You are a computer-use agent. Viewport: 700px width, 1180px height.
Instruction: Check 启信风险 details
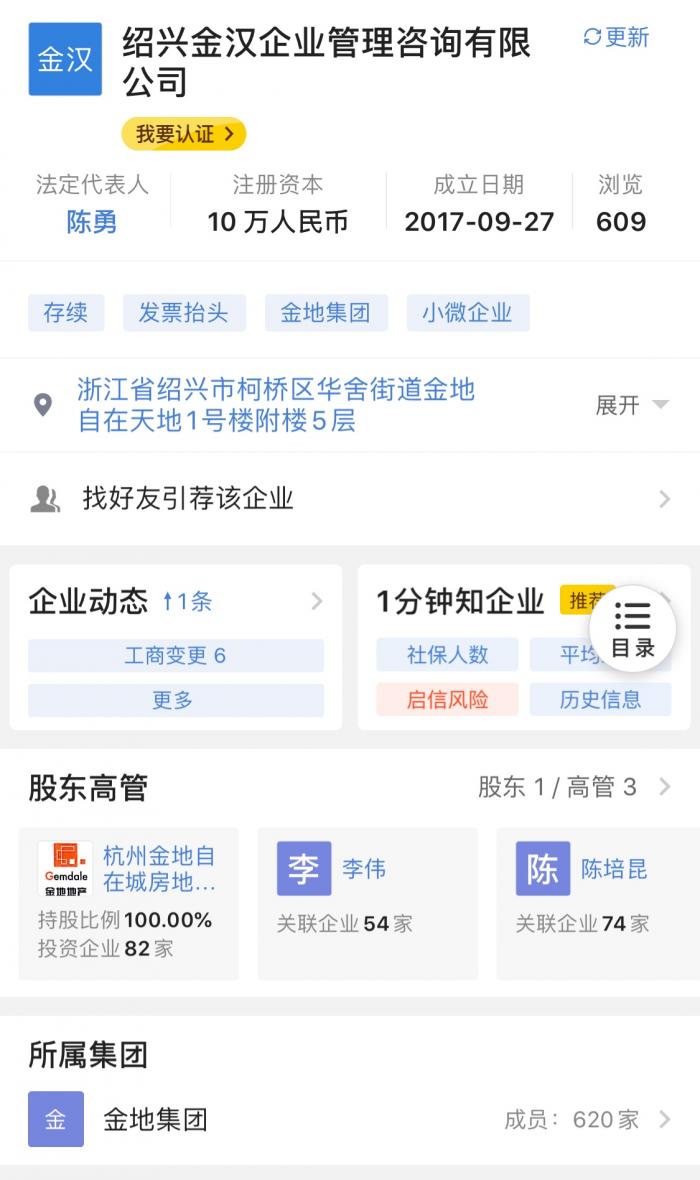447,700
